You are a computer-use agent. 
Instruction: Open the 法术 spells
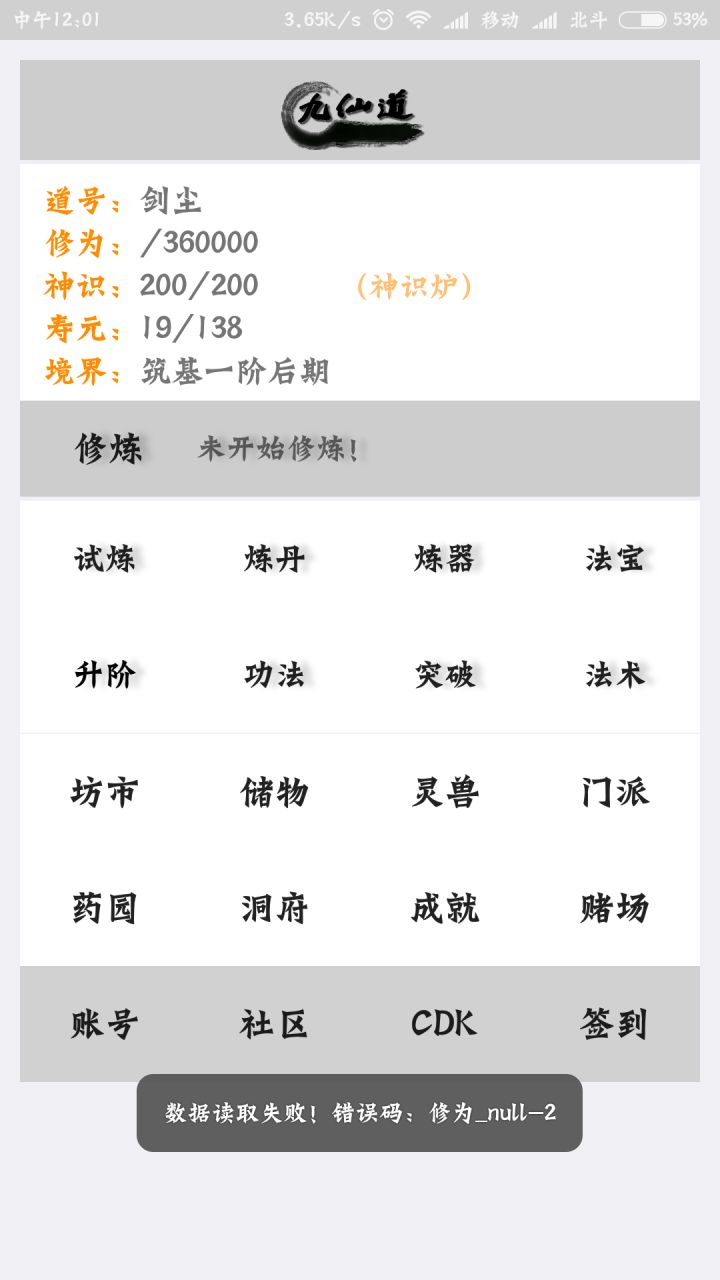[615, 675]
